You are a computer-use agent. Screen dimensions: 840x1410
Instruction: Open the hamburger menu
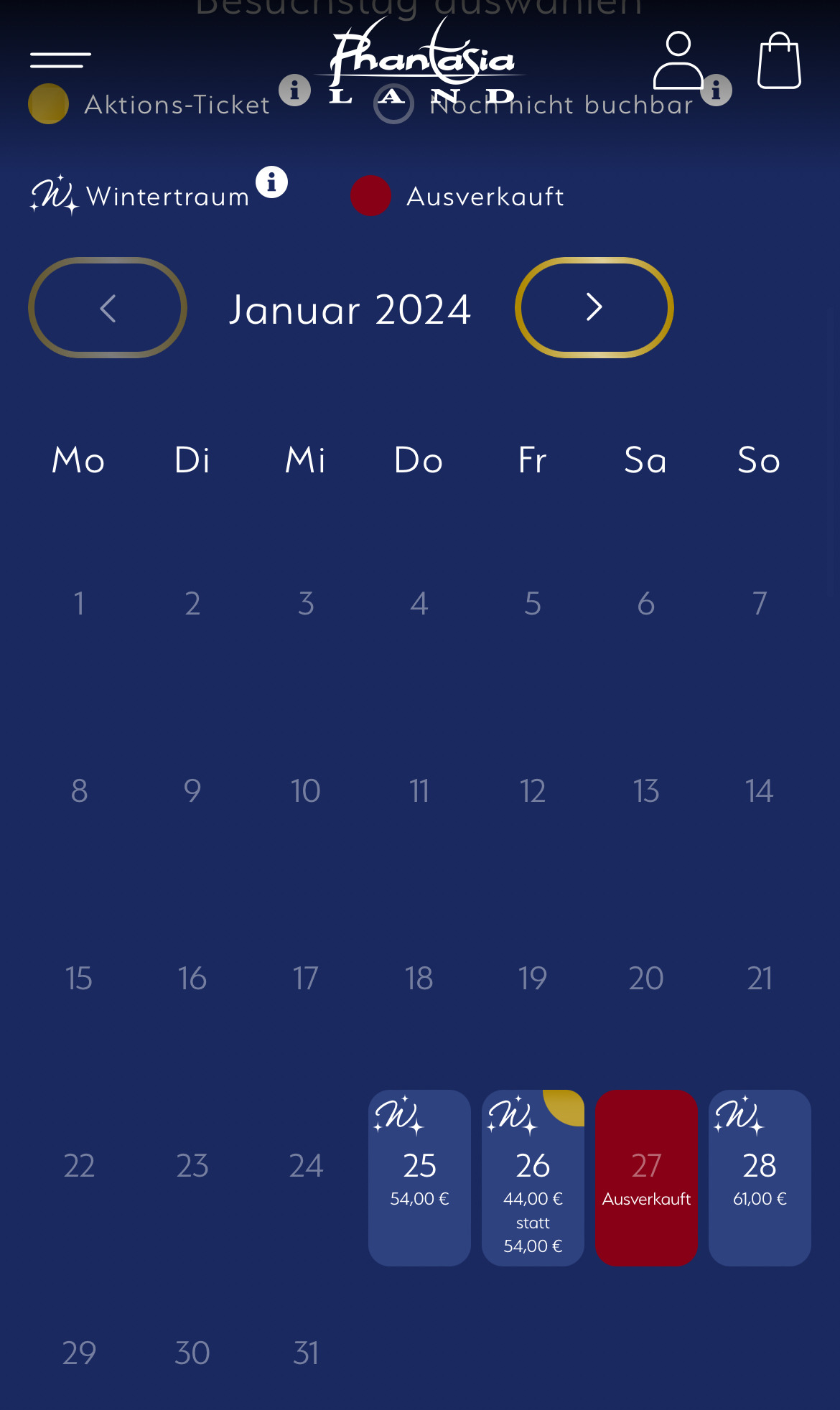click(x=60, y=60)
